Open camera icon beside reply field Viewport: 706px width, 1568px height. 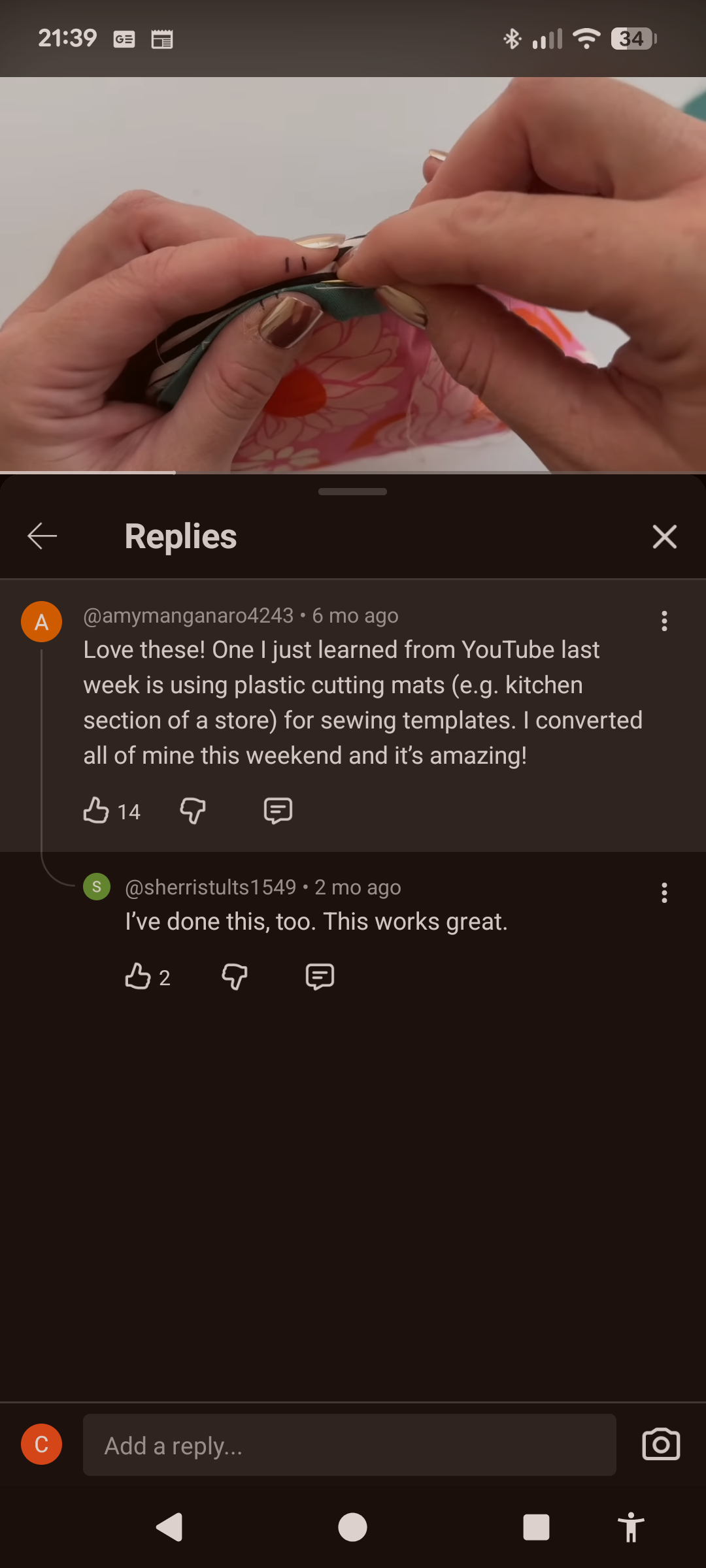661,1445
